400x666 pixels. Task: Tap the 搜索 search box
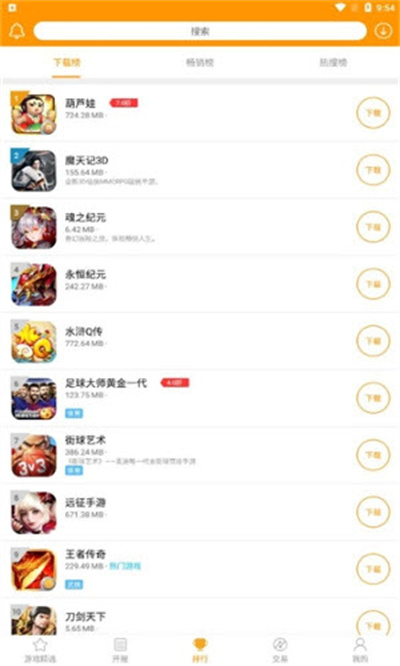[200, 31]
